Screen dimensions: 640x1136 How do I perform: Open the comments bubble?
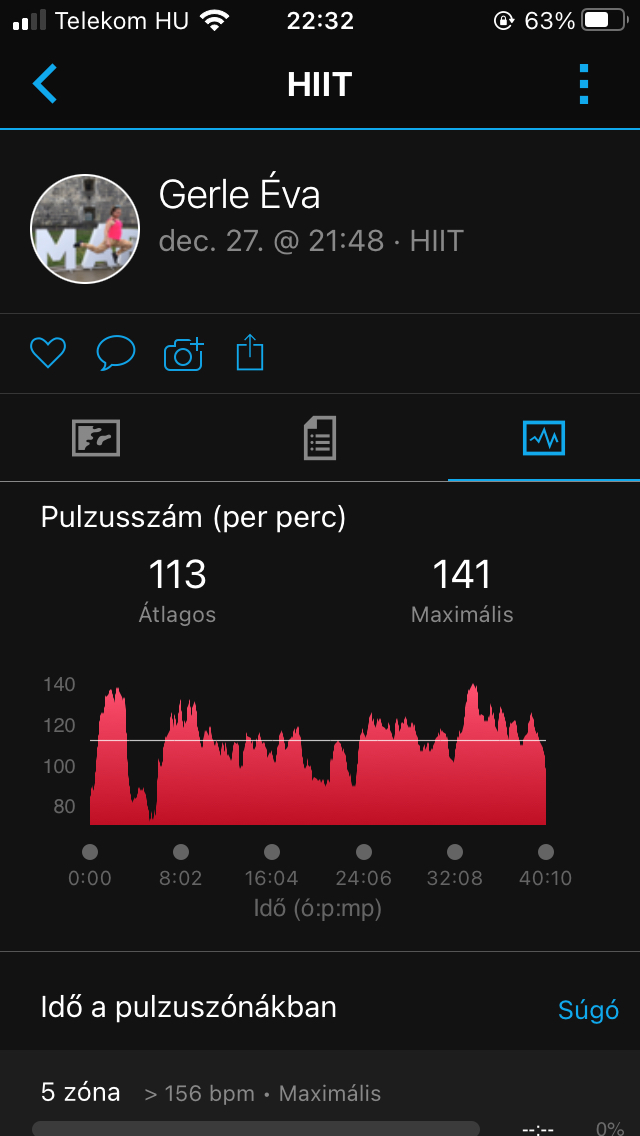pos(115,352)
